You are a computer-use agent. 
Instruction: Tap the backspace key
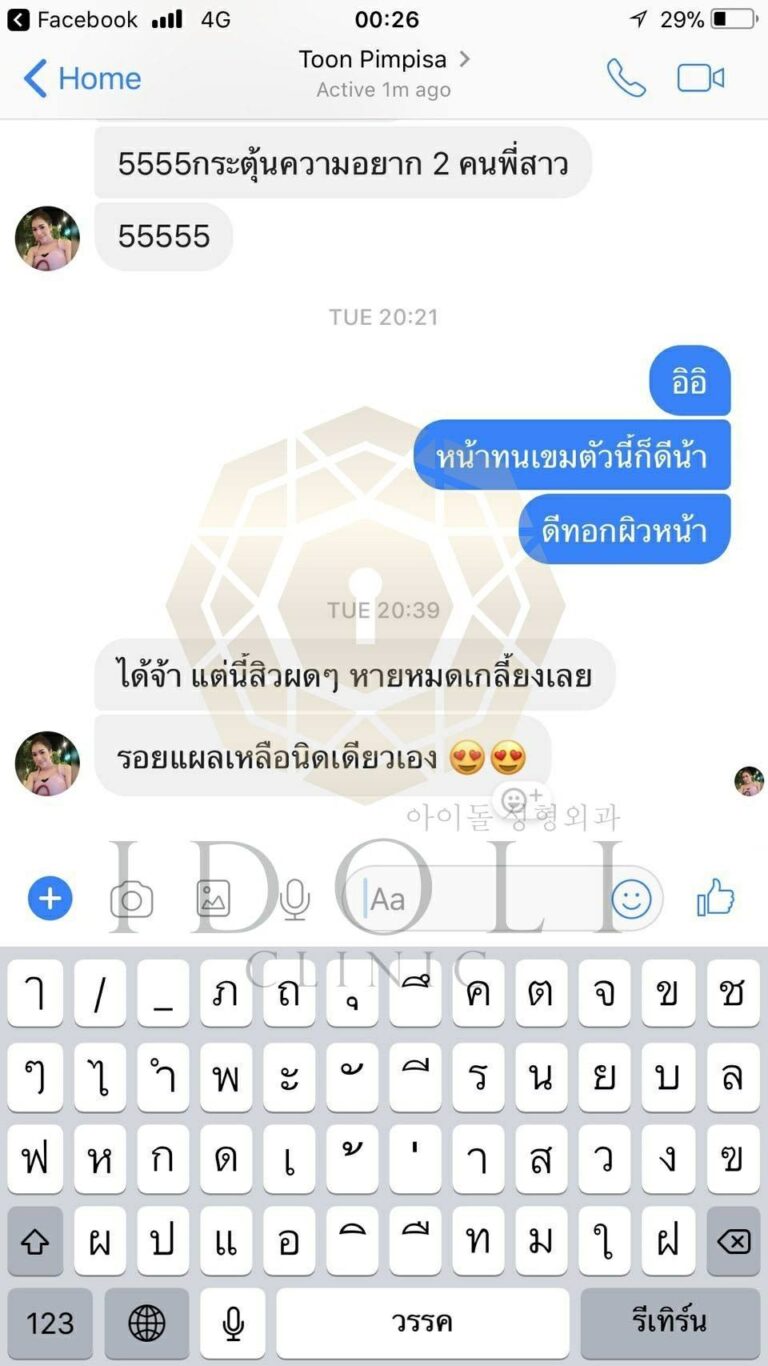pos(733,1242)
